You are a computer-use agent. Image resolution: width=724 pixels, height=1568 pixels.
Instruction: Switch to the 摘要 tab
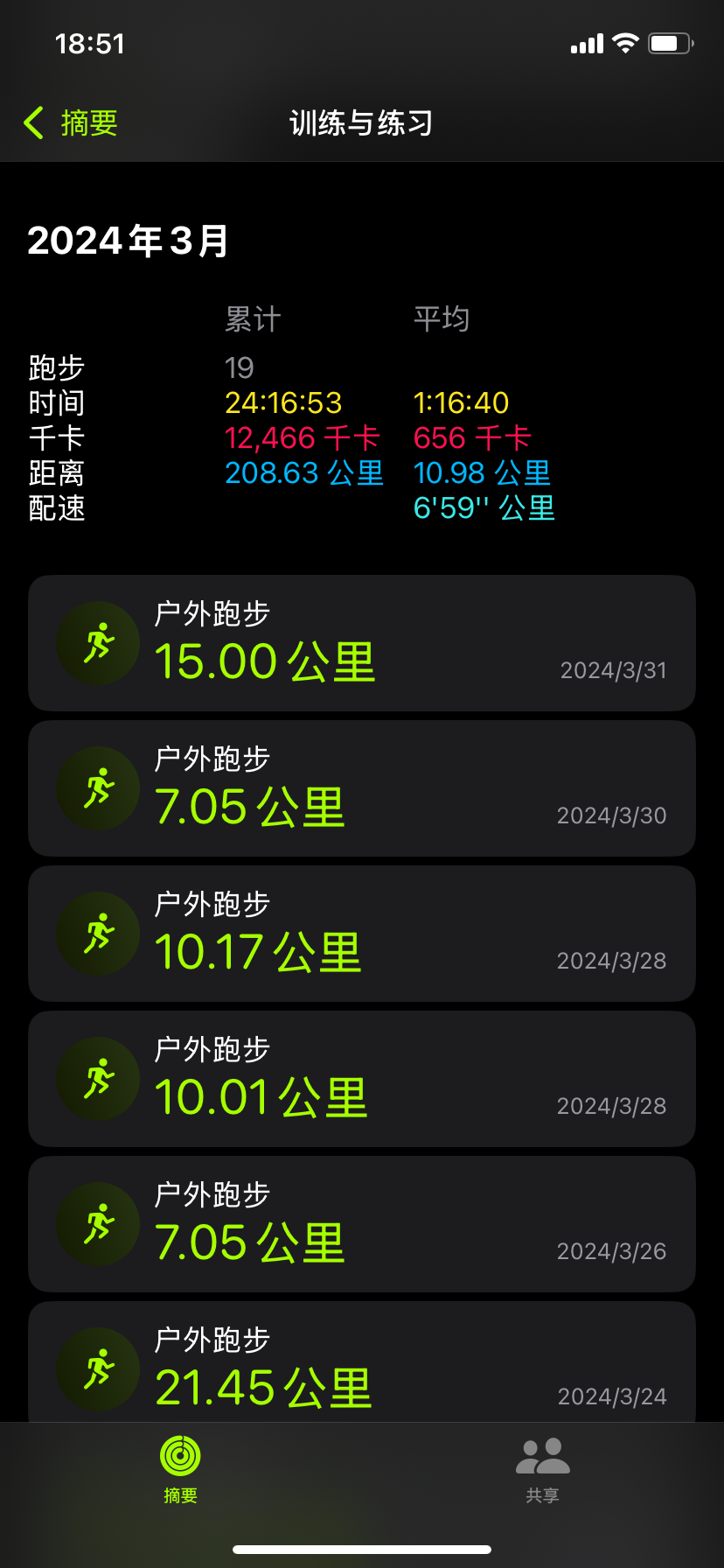click(x=180, y=1469)
